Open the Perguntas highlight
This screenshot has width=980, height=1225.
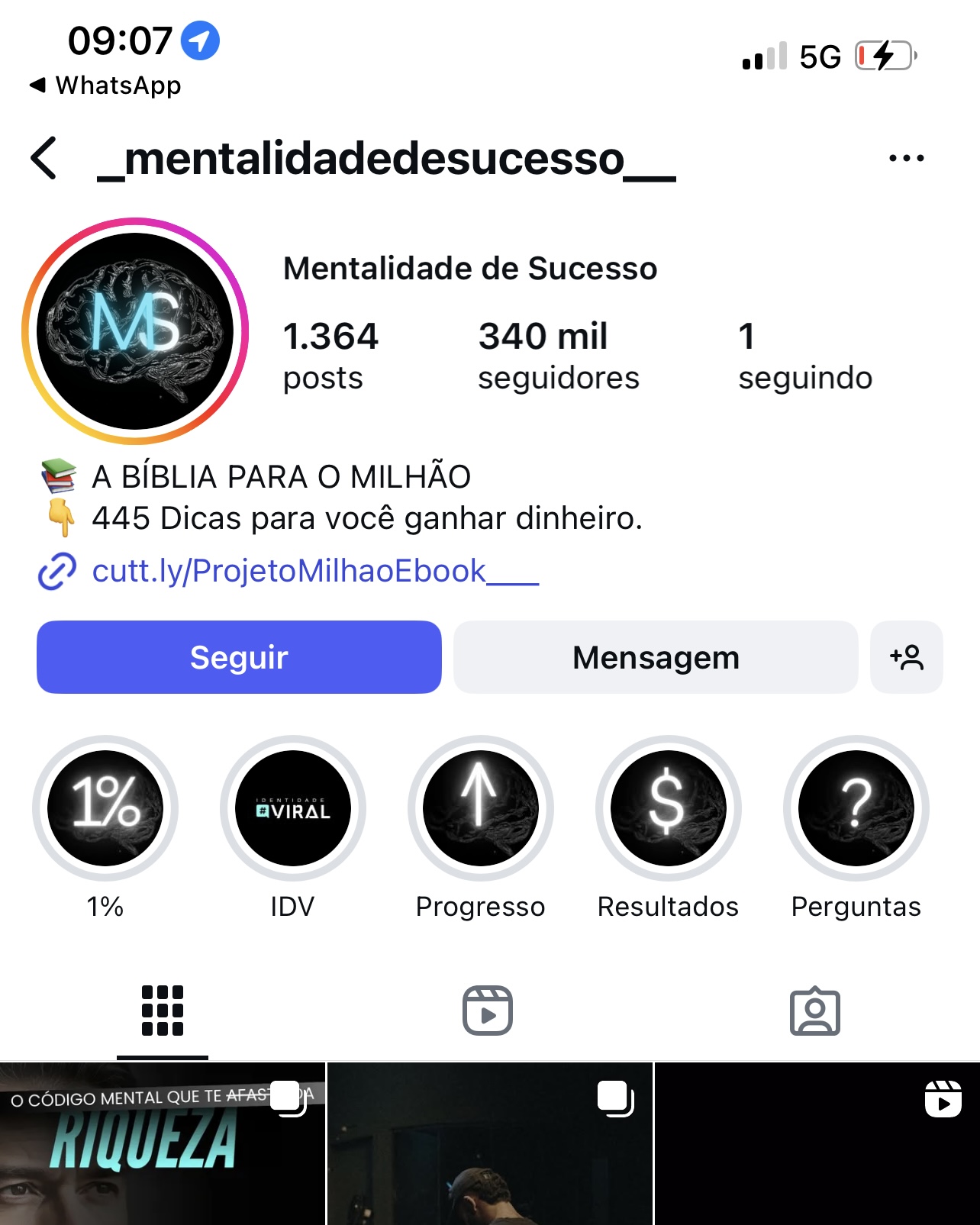point(856,808)
